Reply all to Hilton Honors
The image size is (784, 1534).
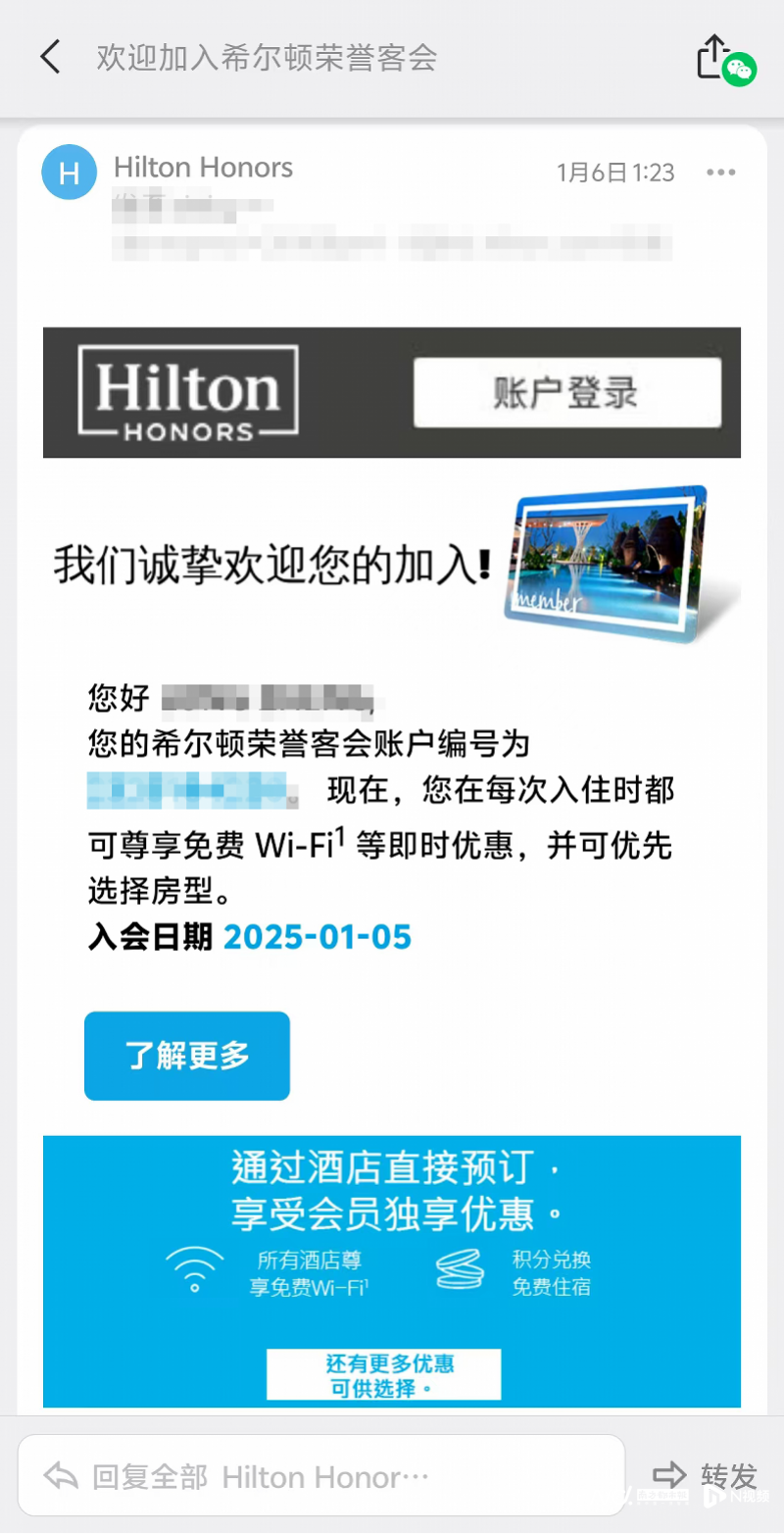320,1476
